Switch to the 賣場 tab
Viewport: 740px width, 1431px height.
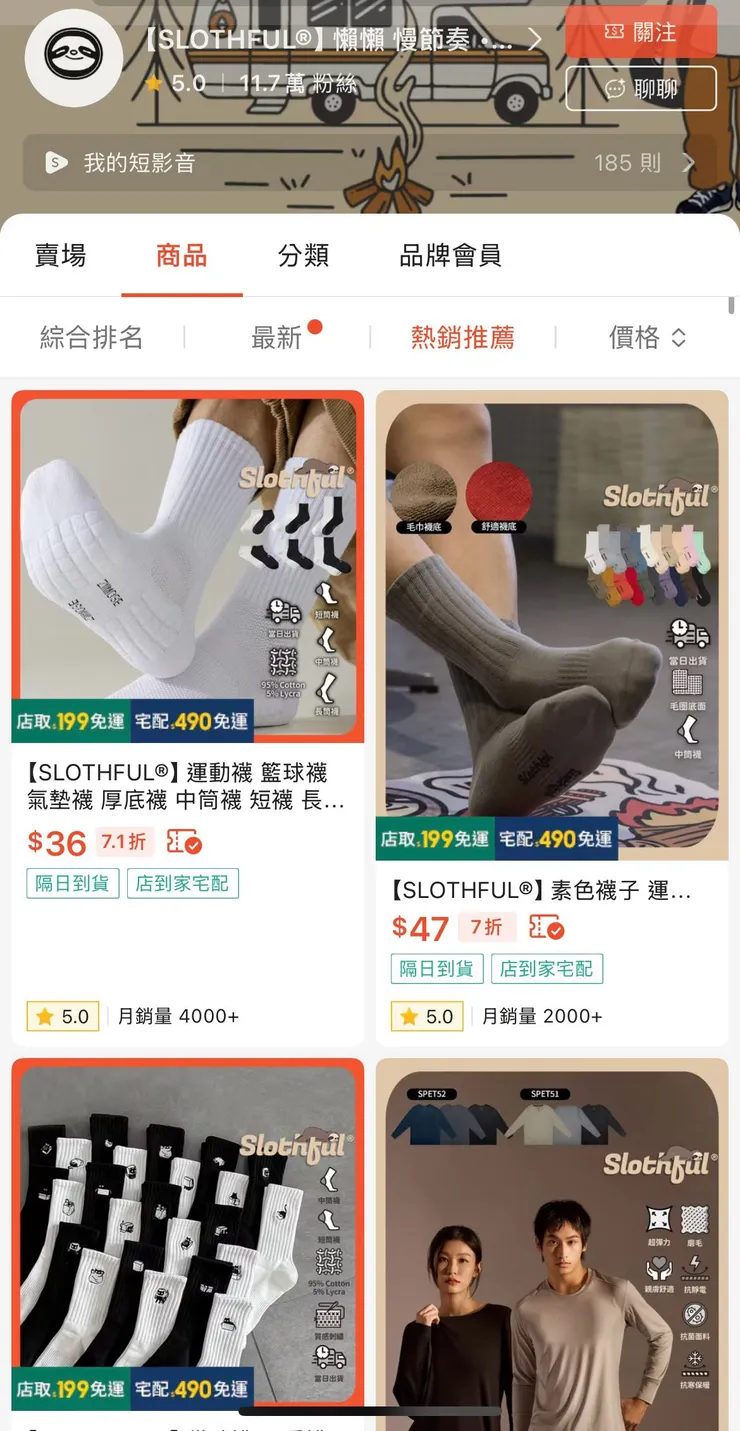[x=61, y=256]
